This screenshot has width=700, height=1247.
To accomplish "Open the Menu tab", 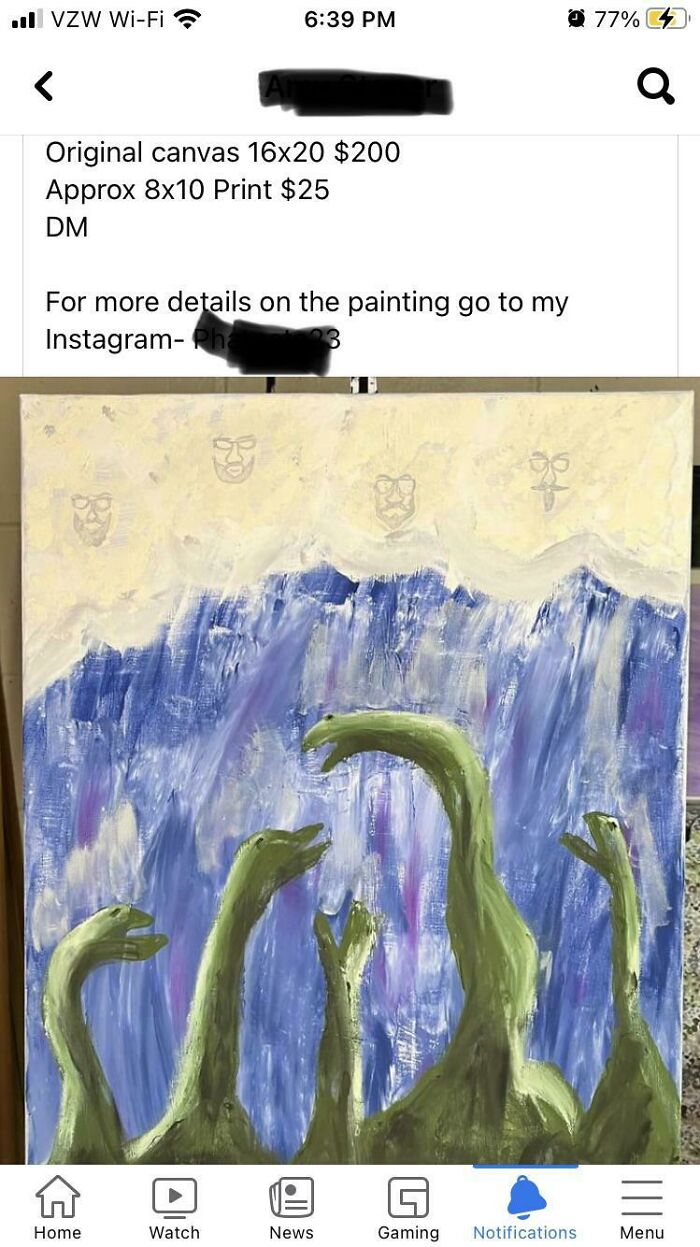I will tap(641, 1207).
